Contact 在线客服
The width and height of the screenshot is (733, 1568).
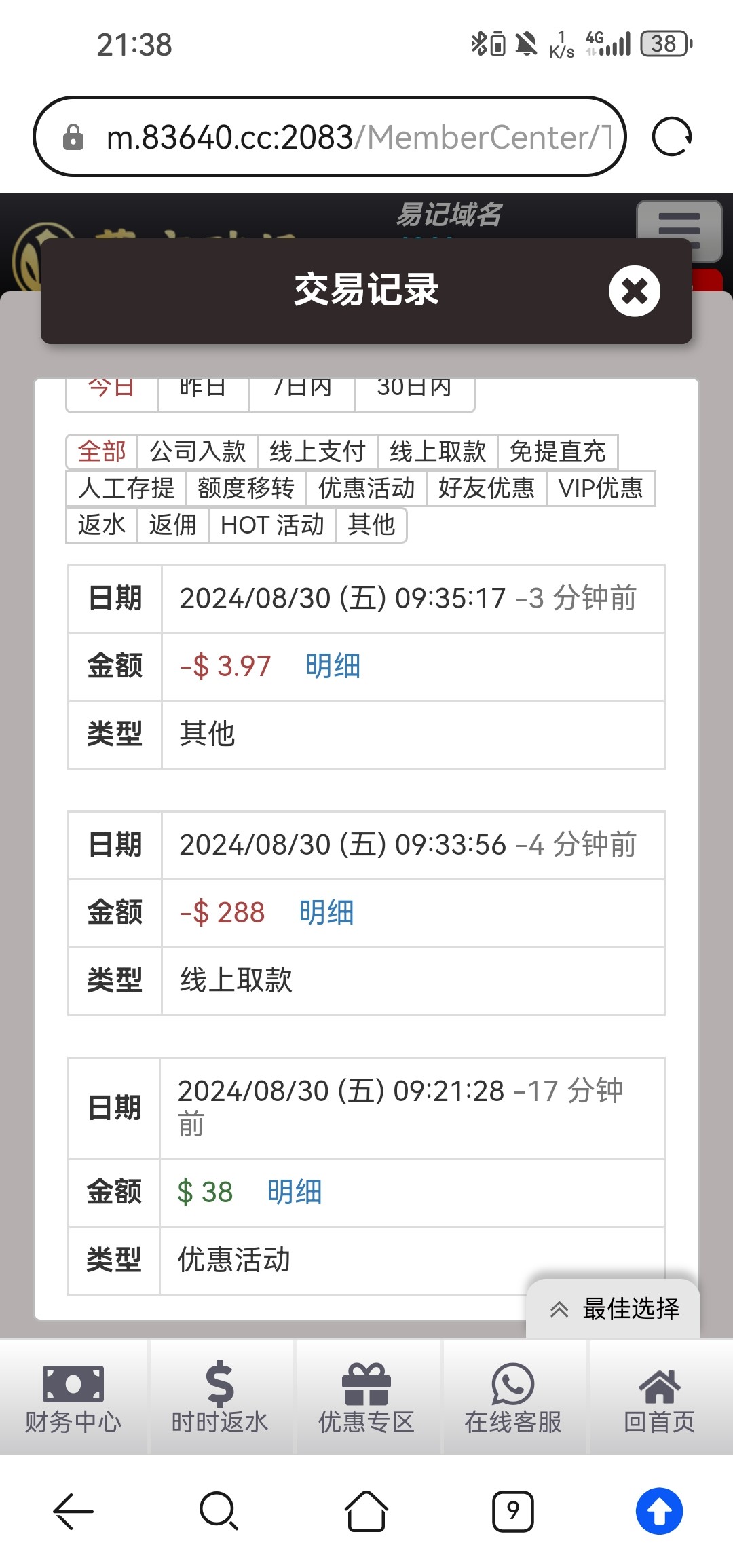[513, 1397]
